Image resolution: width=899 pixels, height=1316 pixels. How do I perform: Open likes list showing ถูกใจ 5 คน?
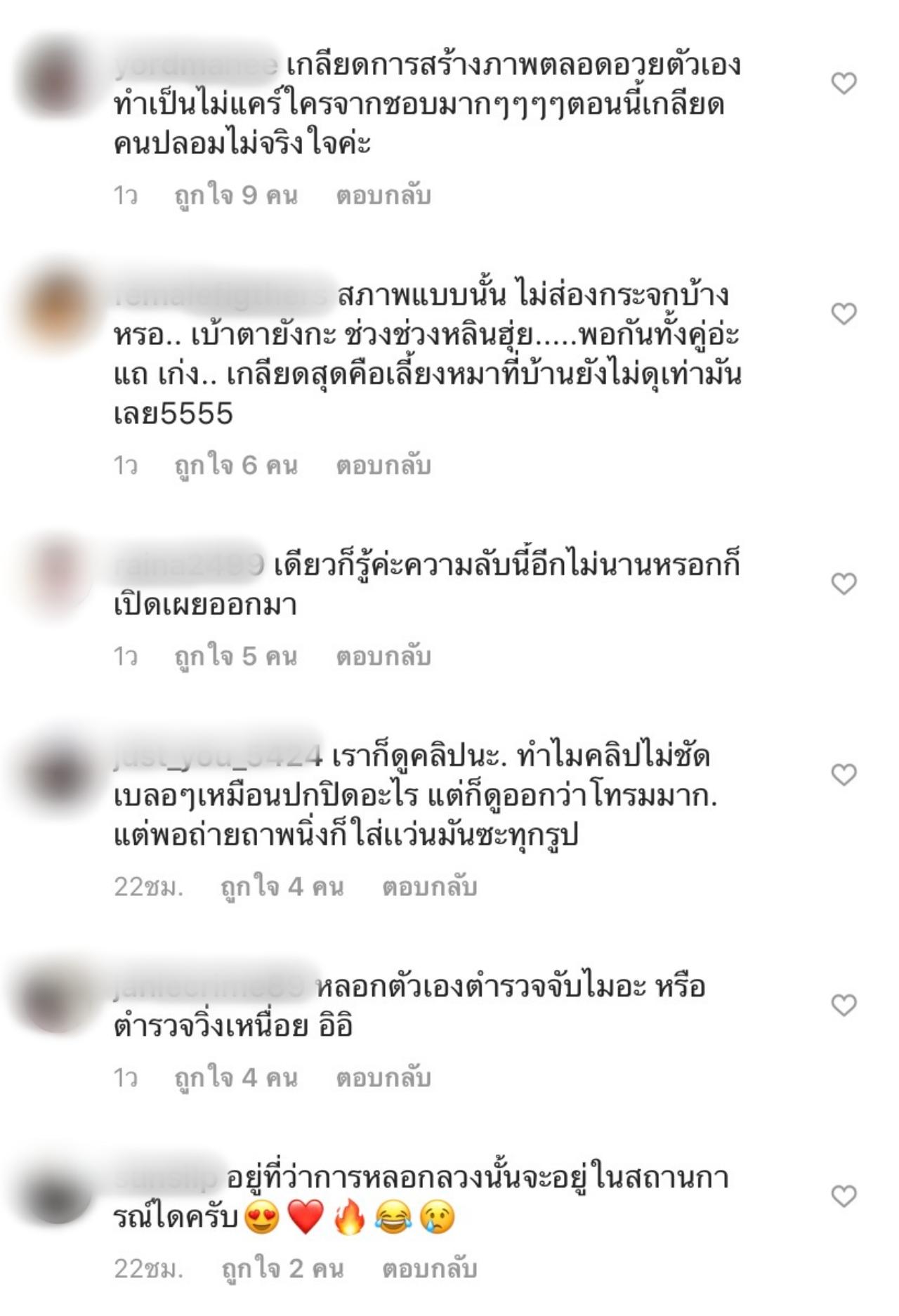click(236, 657)
